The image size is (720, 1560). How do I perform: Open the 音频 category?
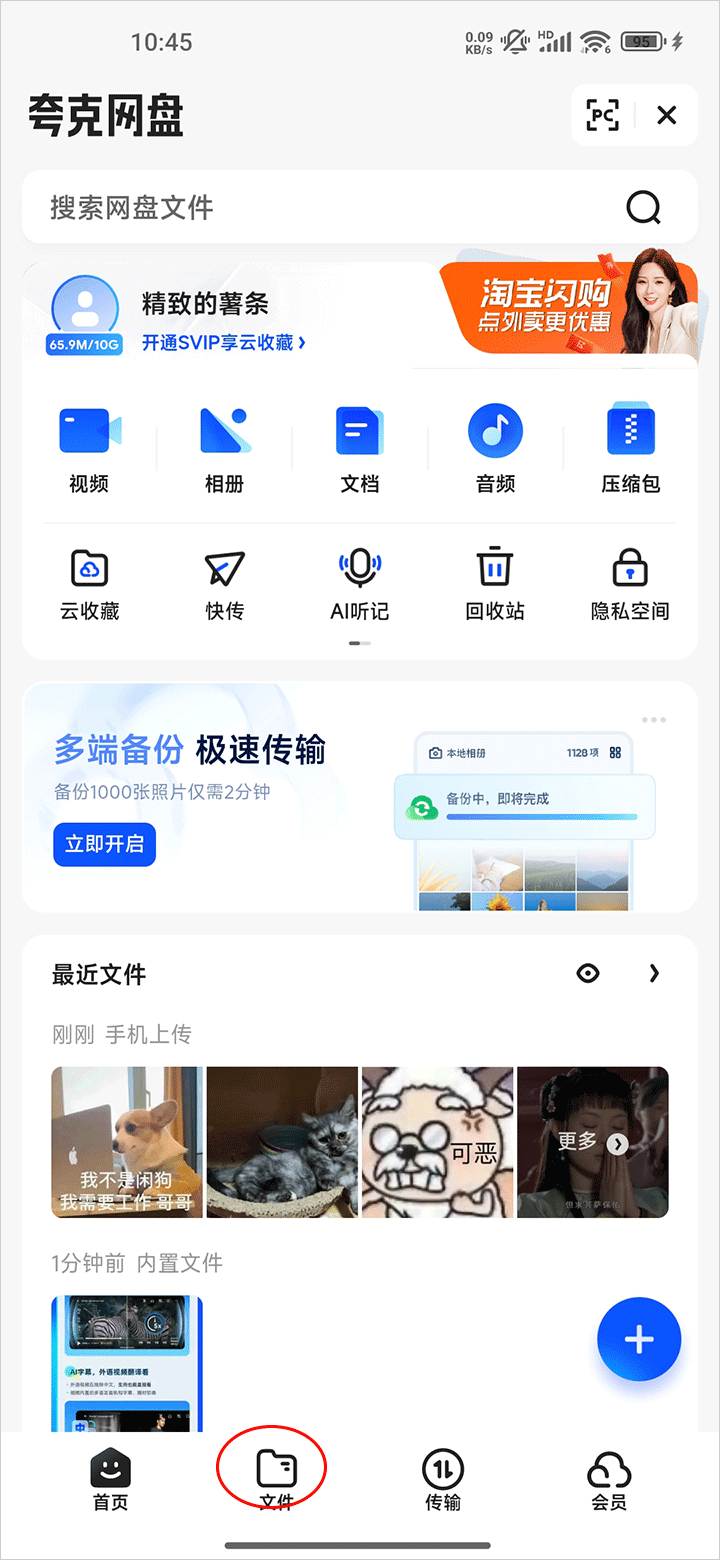495,450
